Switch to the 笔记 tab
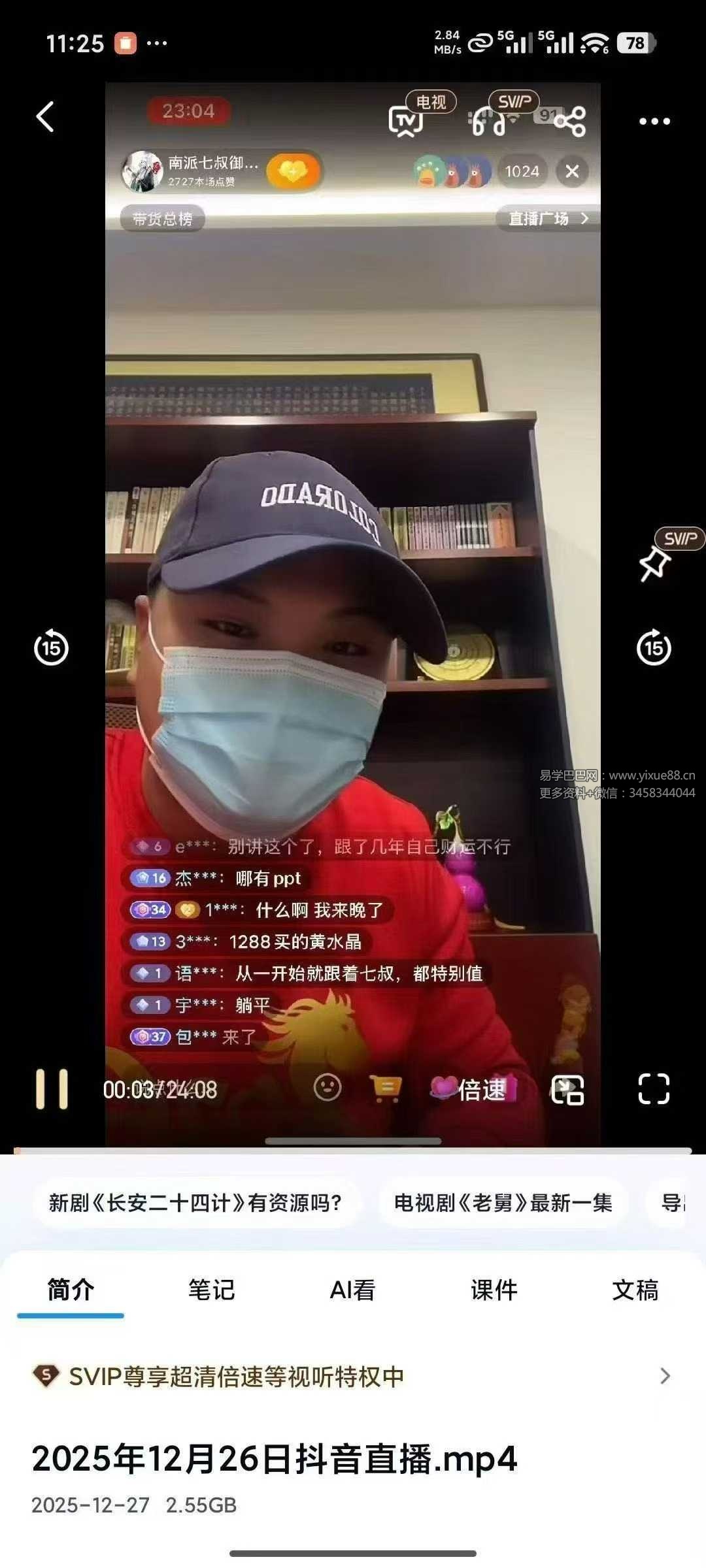Screen dimensions: 706x1568 (210, 1289)
